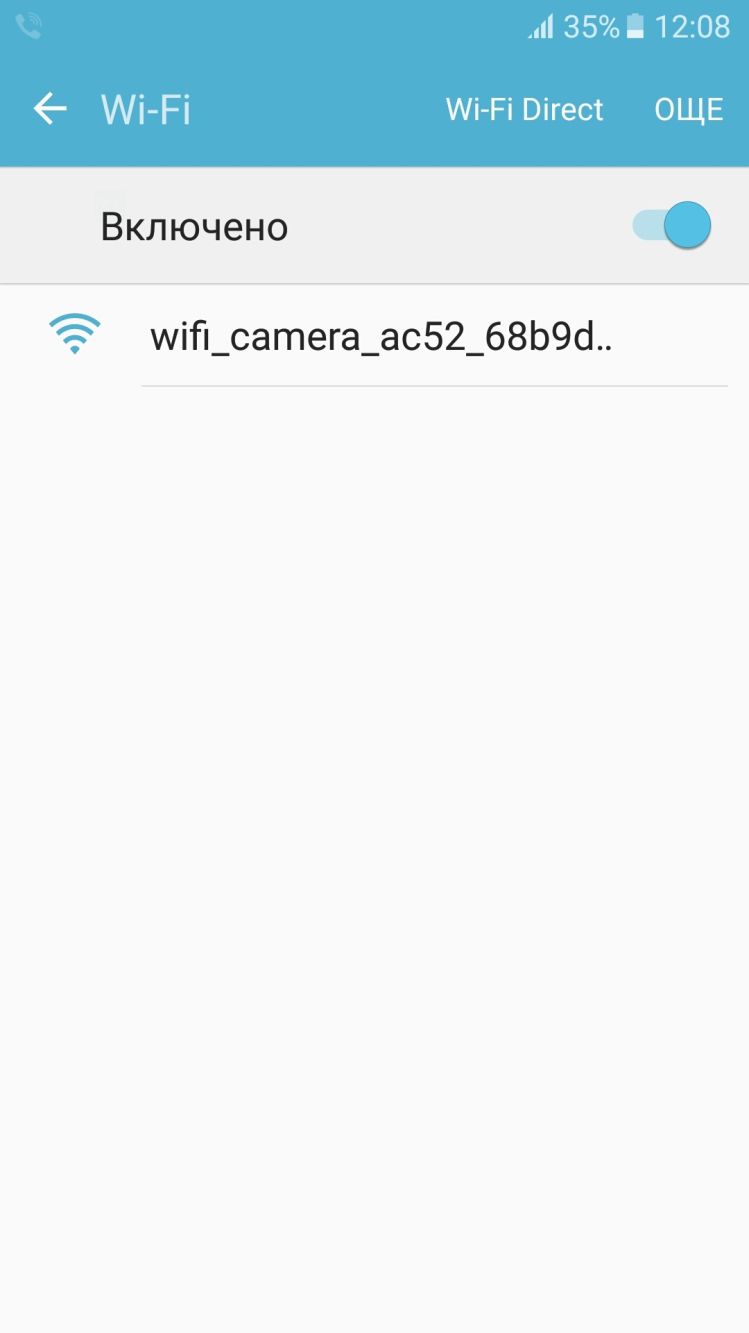This screenshot has height=1333, width=749.
Task: Open Wi-Fi Direct
Action: 524,109
